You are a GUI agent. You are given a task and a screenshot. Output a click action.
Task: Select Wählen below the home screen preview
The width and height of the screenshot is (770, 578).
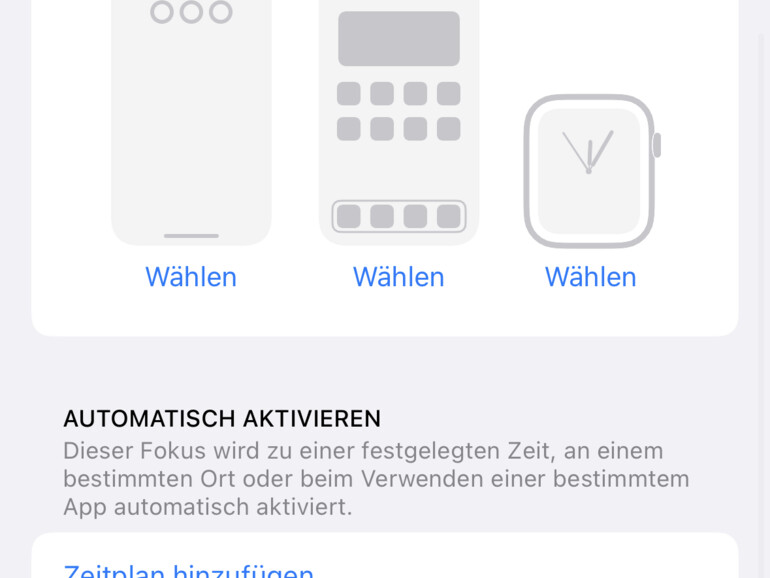399,277
